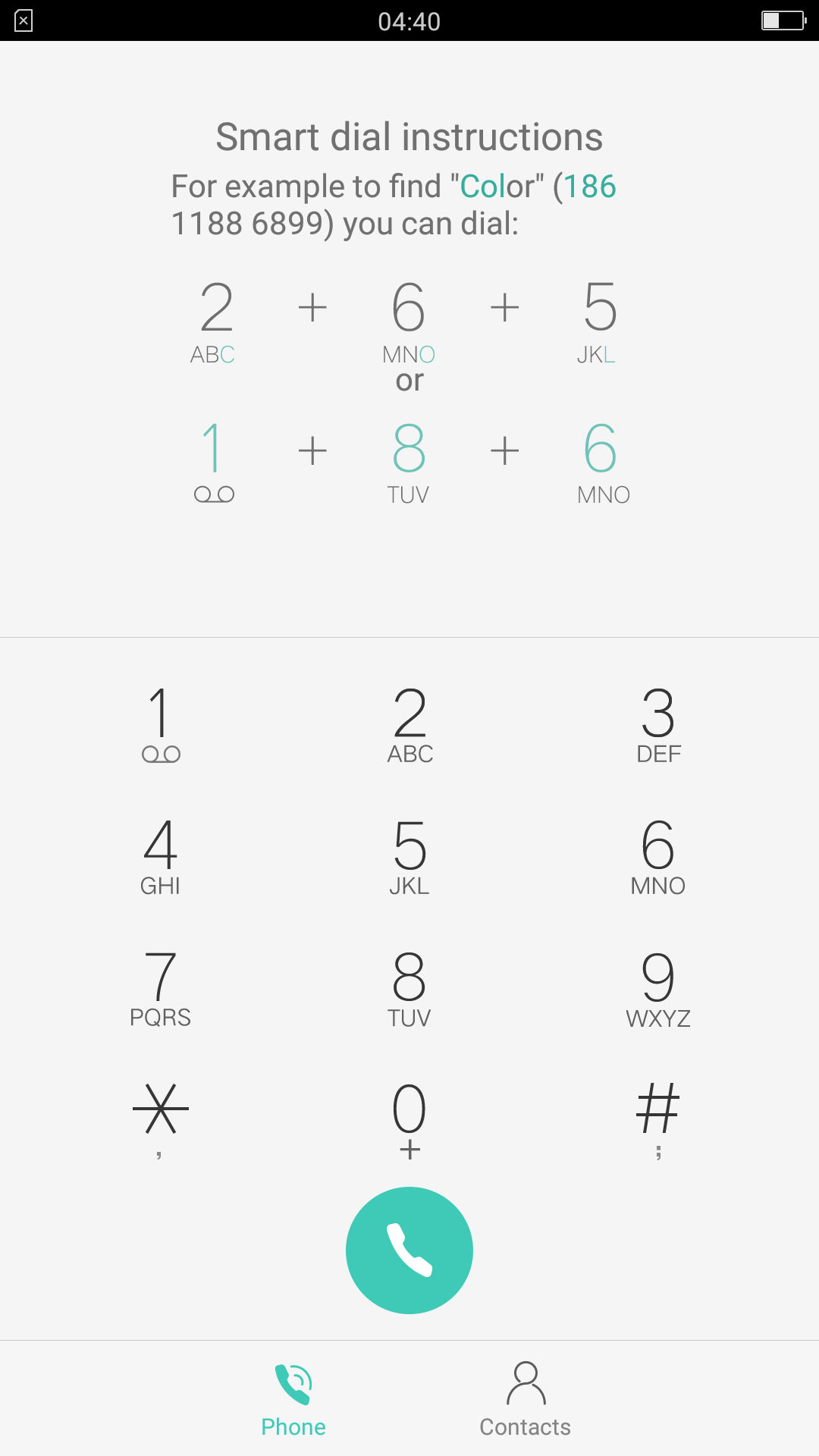Tap the 9 WXYZ key
Screen dimensions: 819x1456
coord(658,987)
